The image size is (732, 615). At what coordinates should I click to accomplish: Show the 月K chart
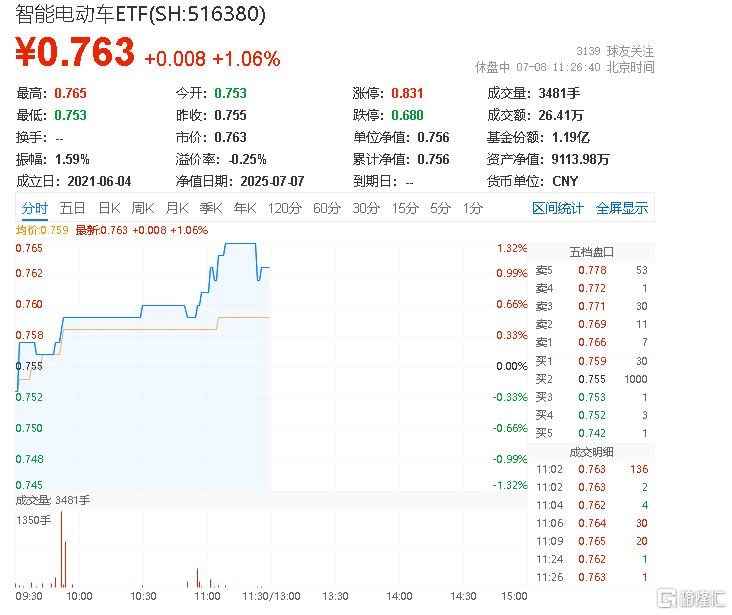[177, 208]
